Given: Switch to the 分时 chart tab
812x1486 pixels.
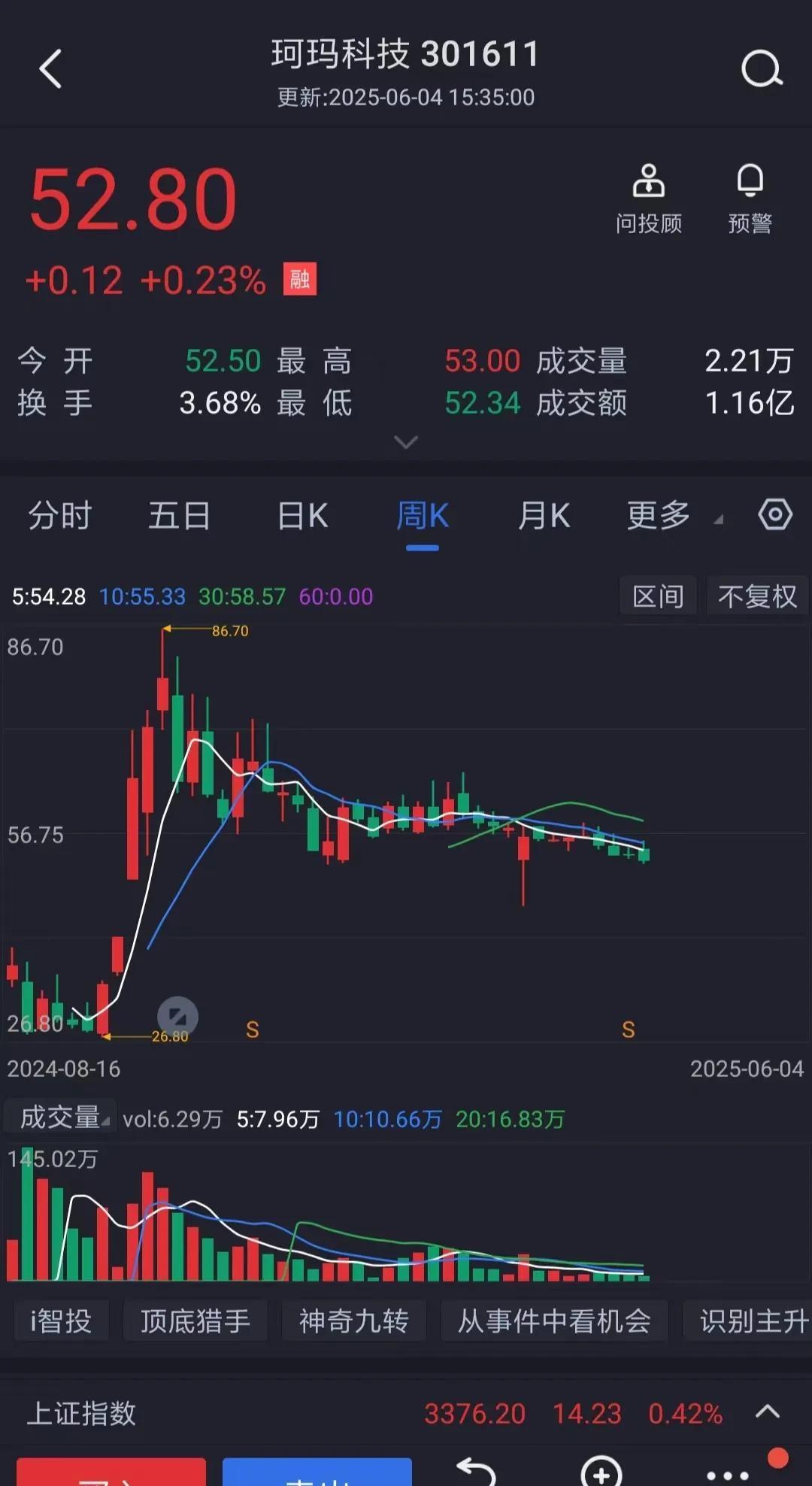Looking at the screenshot, I should click(x=60, y=516).
